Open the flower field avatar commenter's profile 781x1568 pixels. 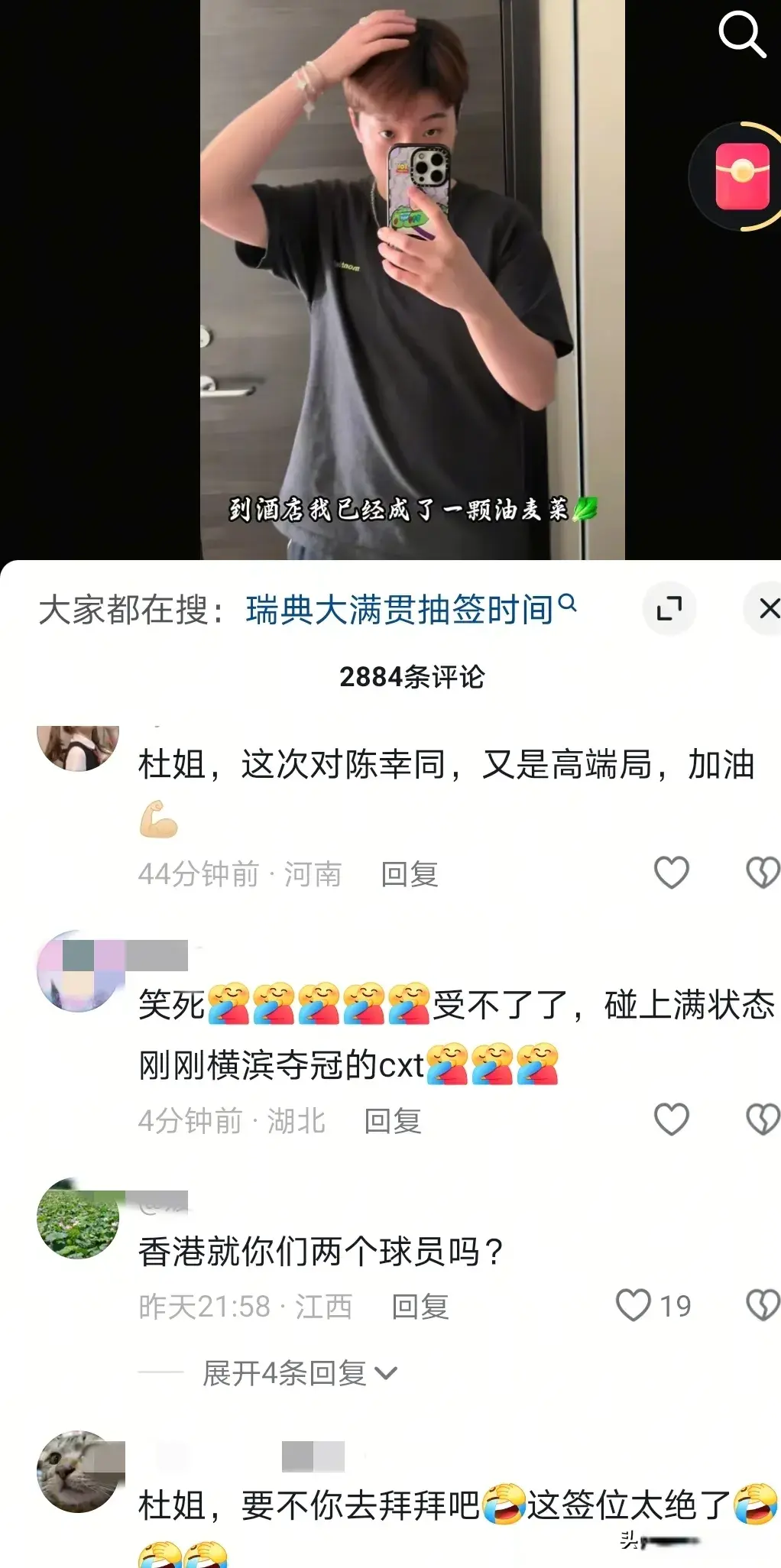77,1219
